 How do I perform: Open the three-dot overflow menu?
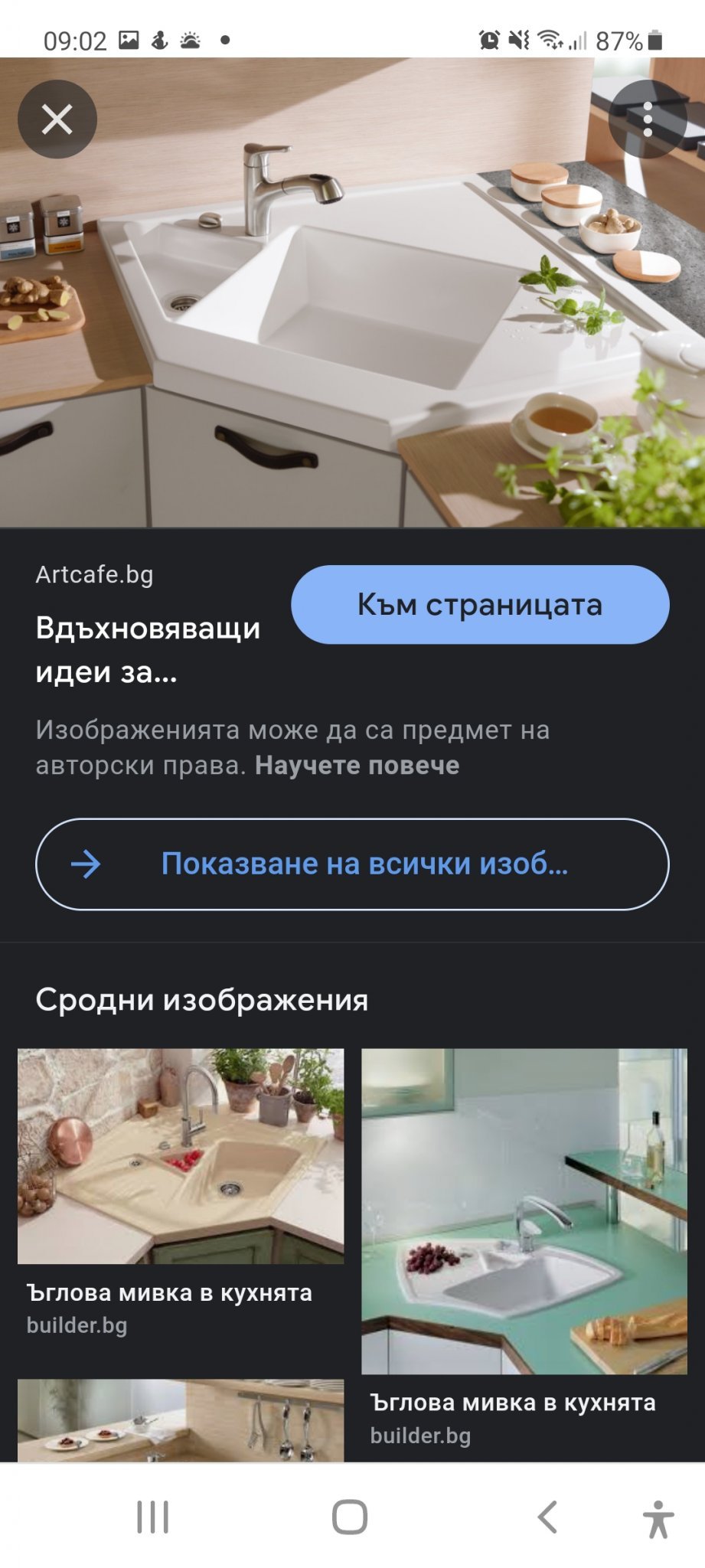(648, 119)
